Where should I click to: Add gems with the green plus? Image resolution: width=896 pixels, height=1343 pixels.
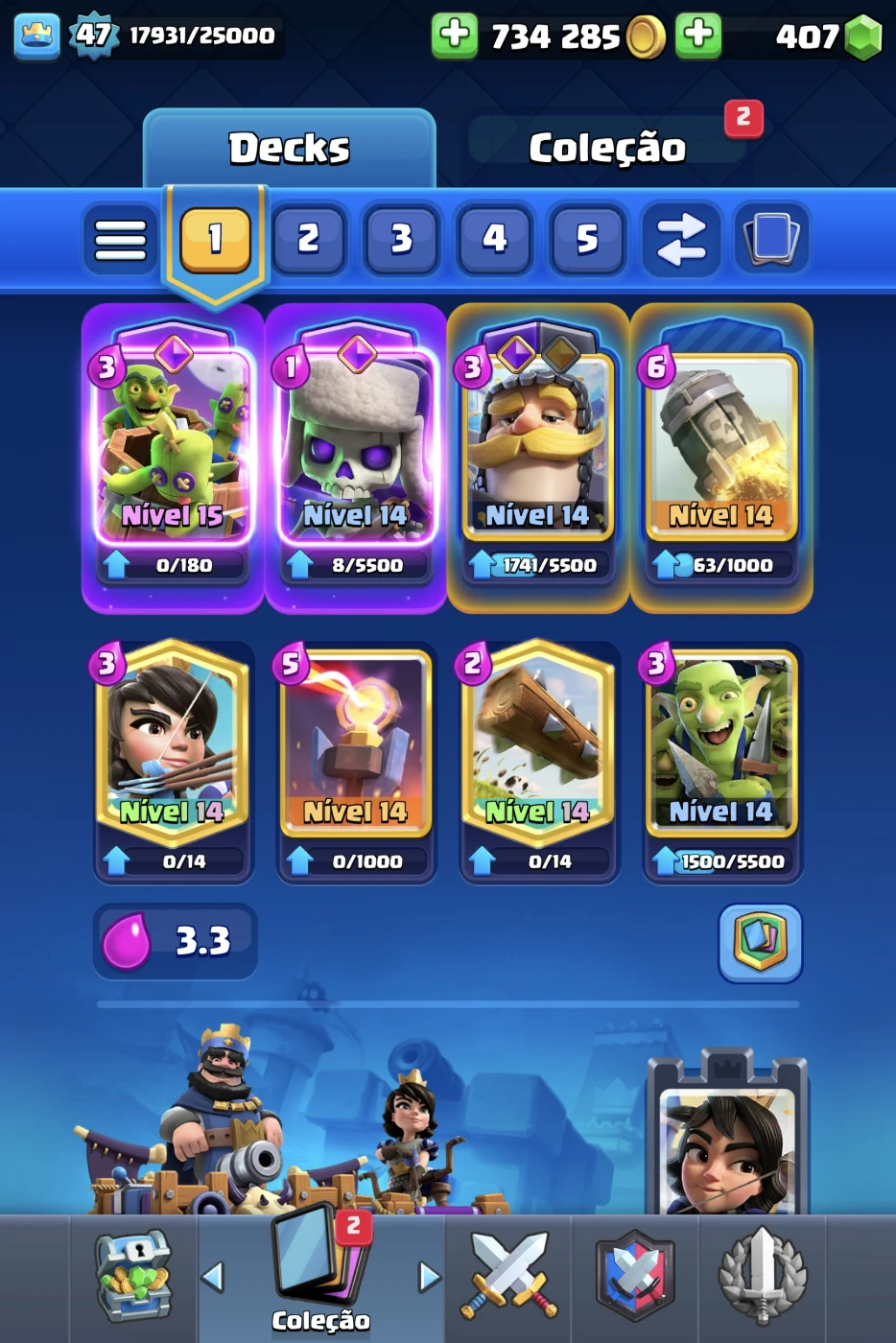click(x=698, y=36)
